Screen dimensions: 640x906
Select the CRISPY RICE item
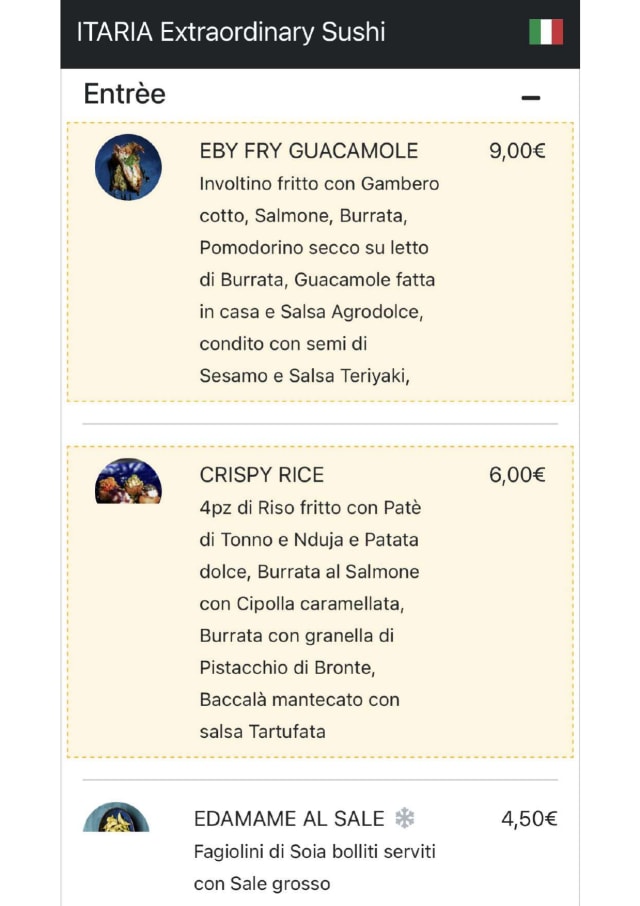point(262,475)
